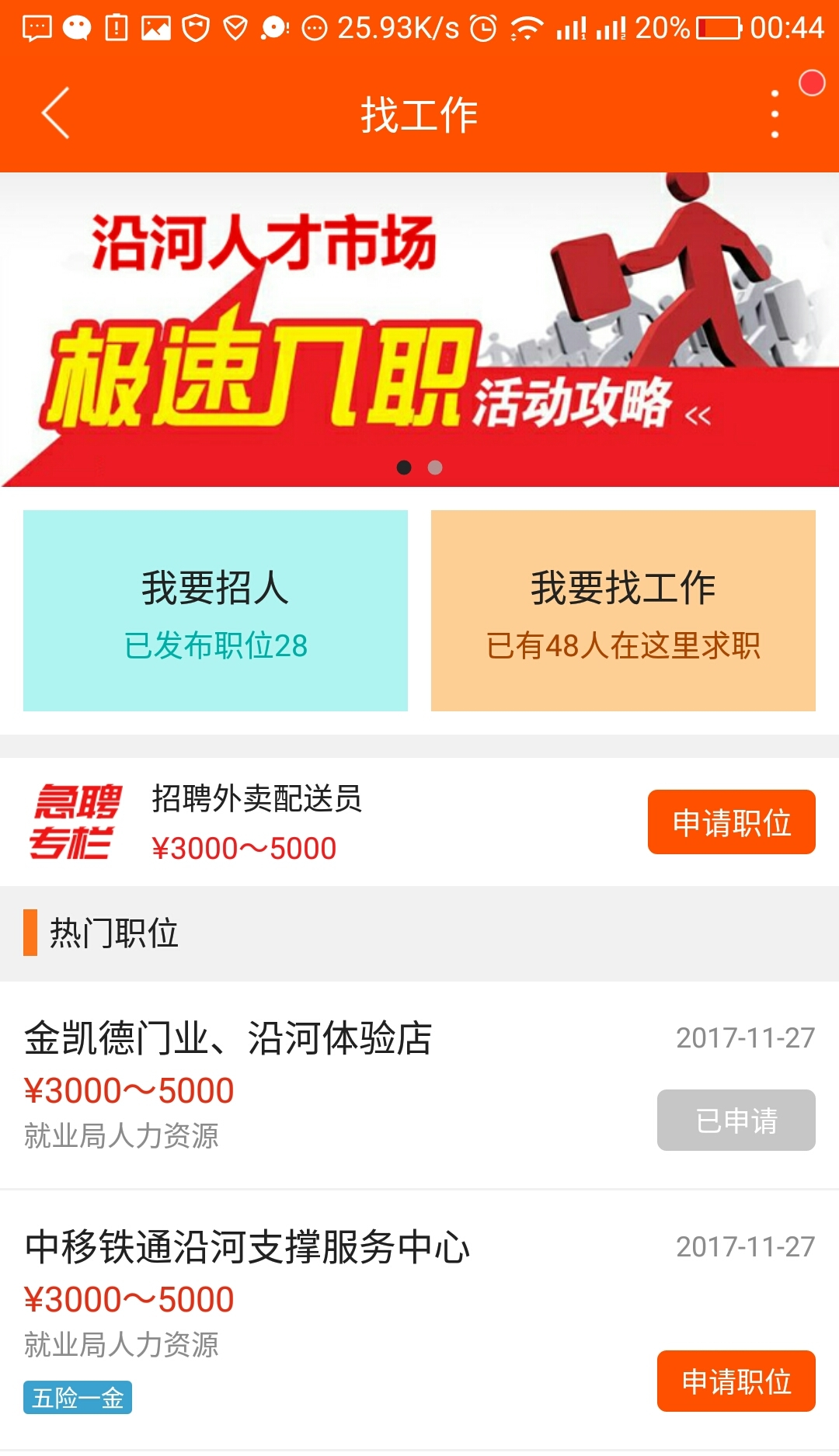
Task: Open the three-dot overflow menu
Action: pyautogui.click(x=775, y=113)
